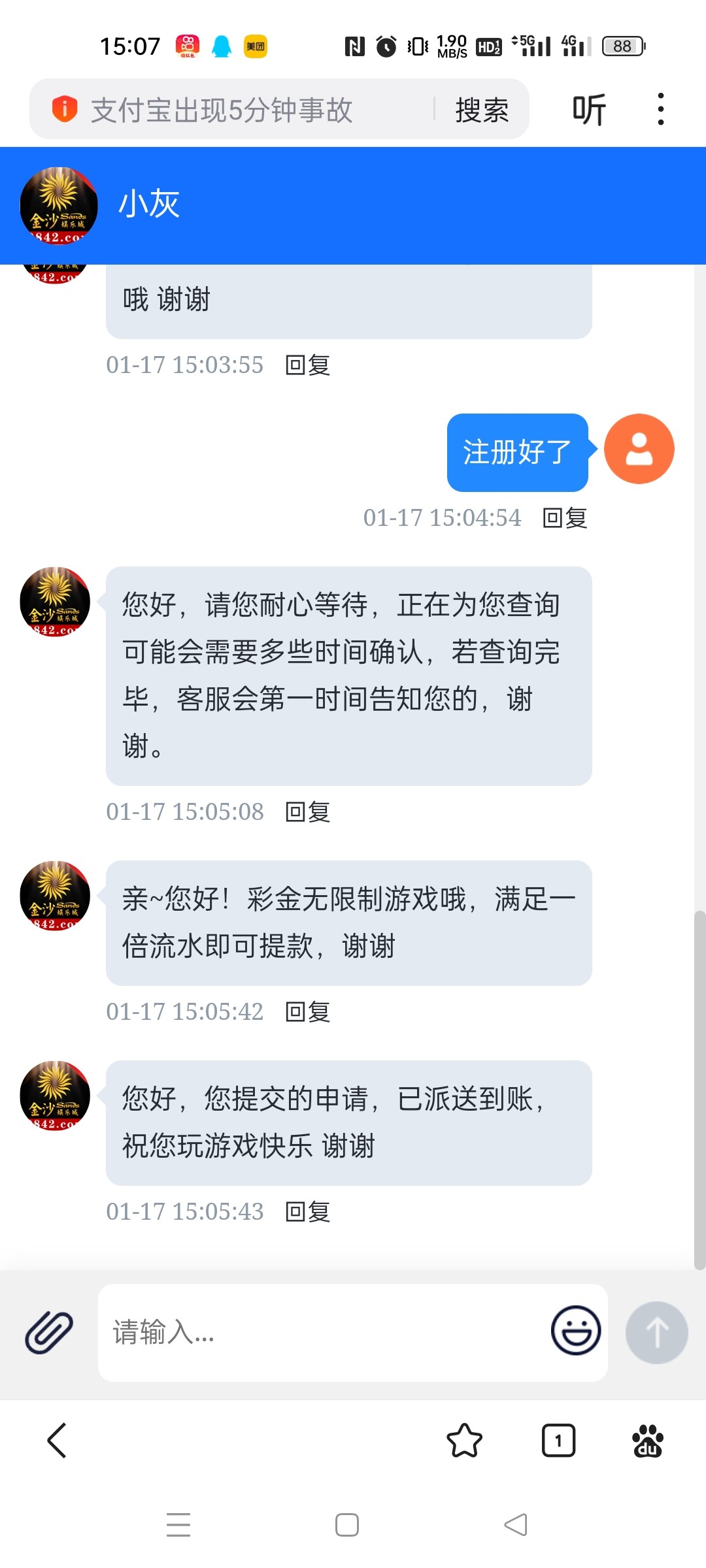Open the Baidu home paw icon
Viewport: 706px width, 1568px height.
[648, 1440]
